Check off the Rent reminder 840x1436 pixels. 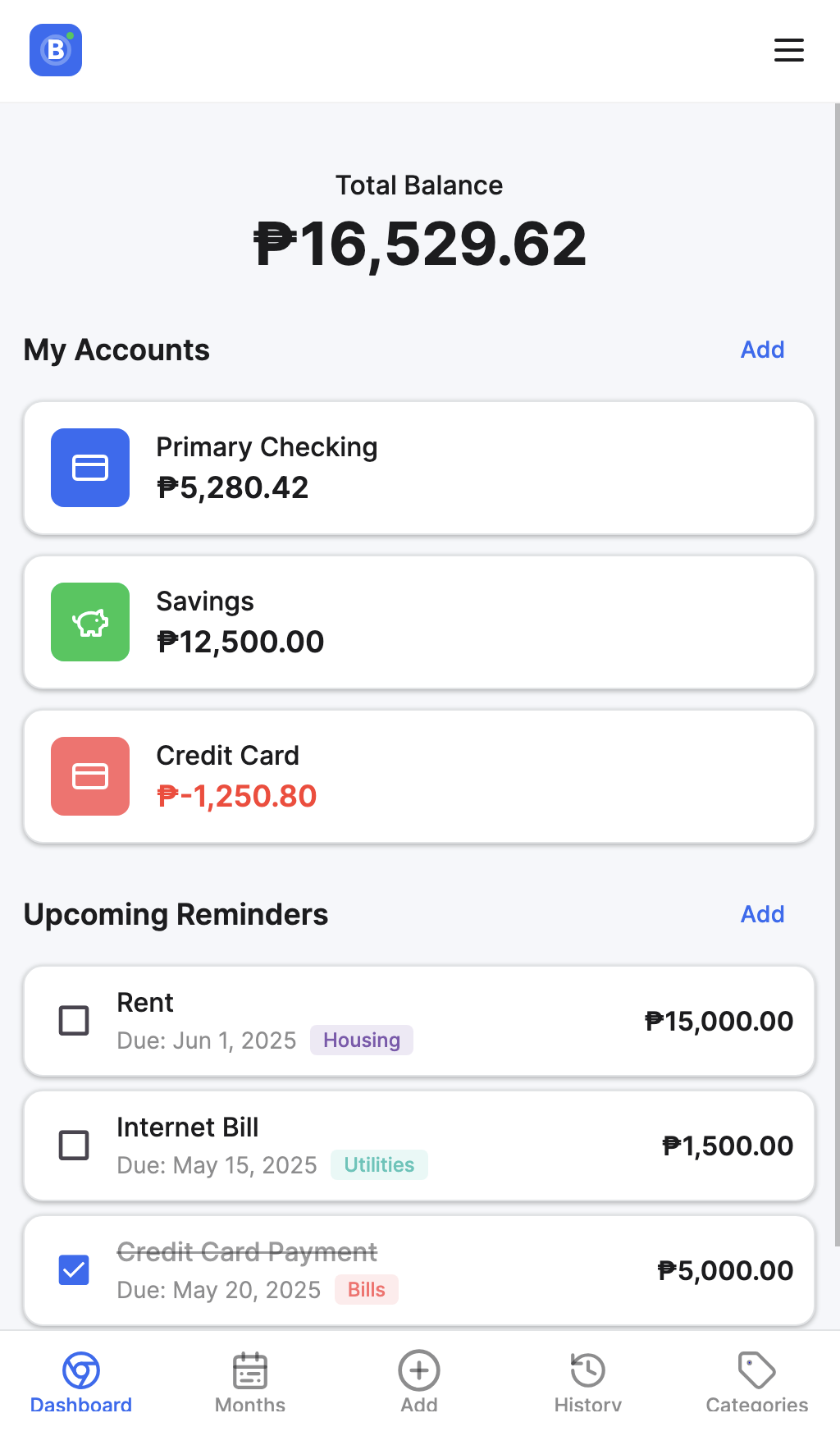point(74,1021)
